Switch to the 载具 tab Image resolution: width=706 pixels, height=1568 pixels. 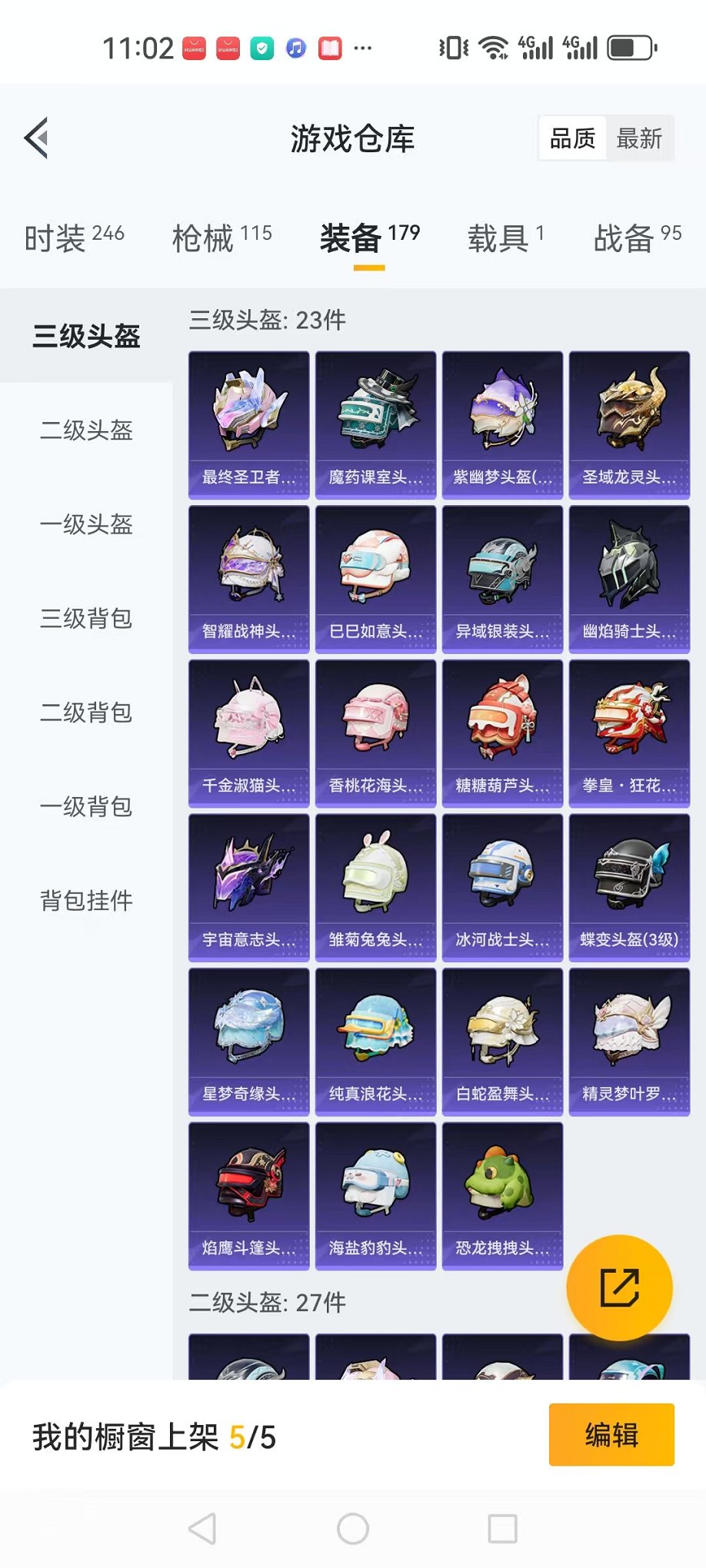click(x=506, y=238)
